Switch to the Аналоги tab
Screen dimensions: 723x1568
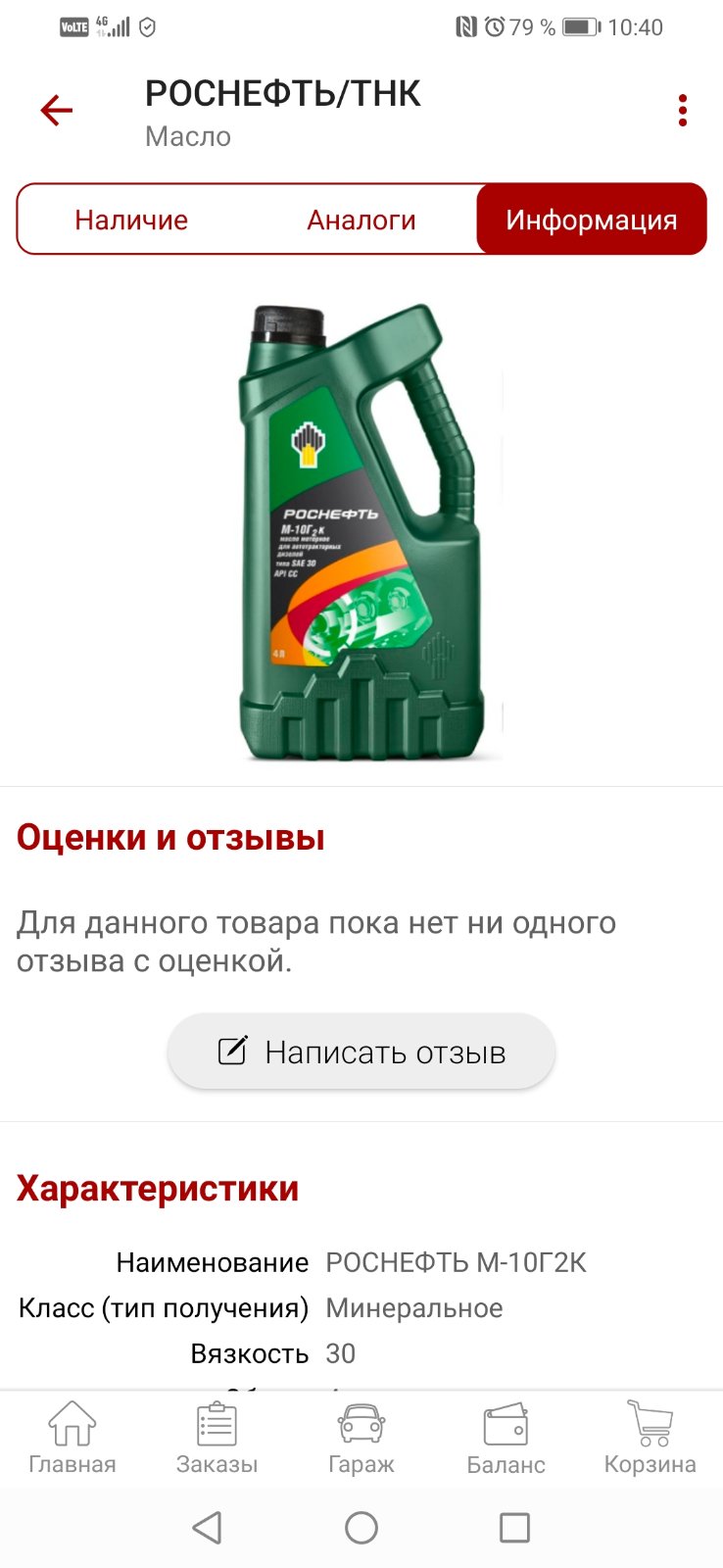pyautogui.click(x=361, y=220)
